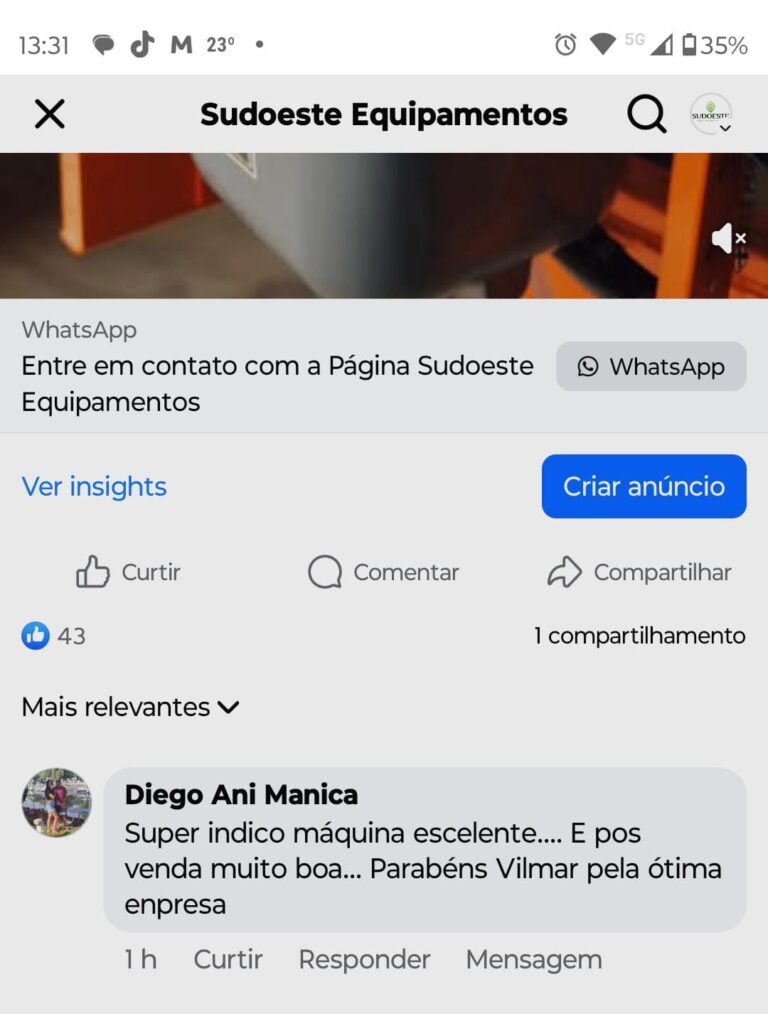The image size is (768, 1014).
Task: Tap the Curtir thumbs-up icon
Action: tap(92, 572)
